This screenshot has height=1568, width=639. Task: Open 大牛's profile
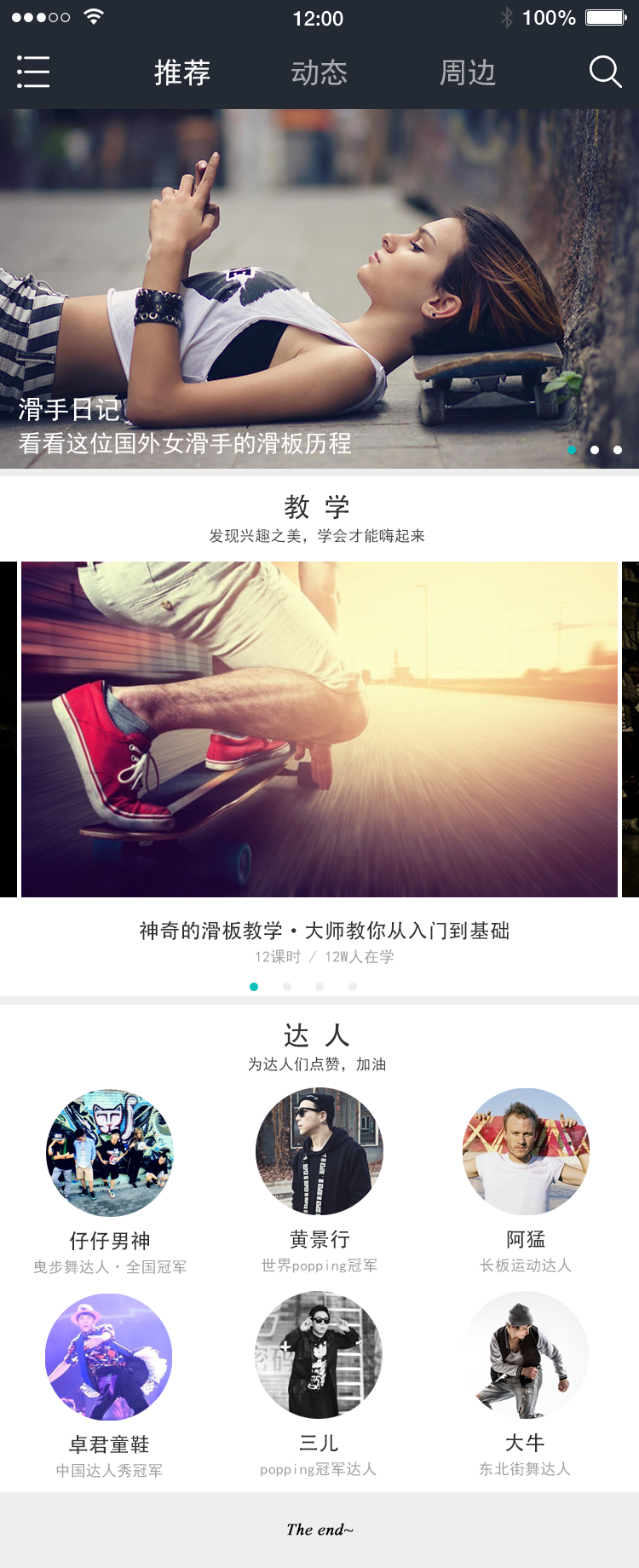(525, 1355)
